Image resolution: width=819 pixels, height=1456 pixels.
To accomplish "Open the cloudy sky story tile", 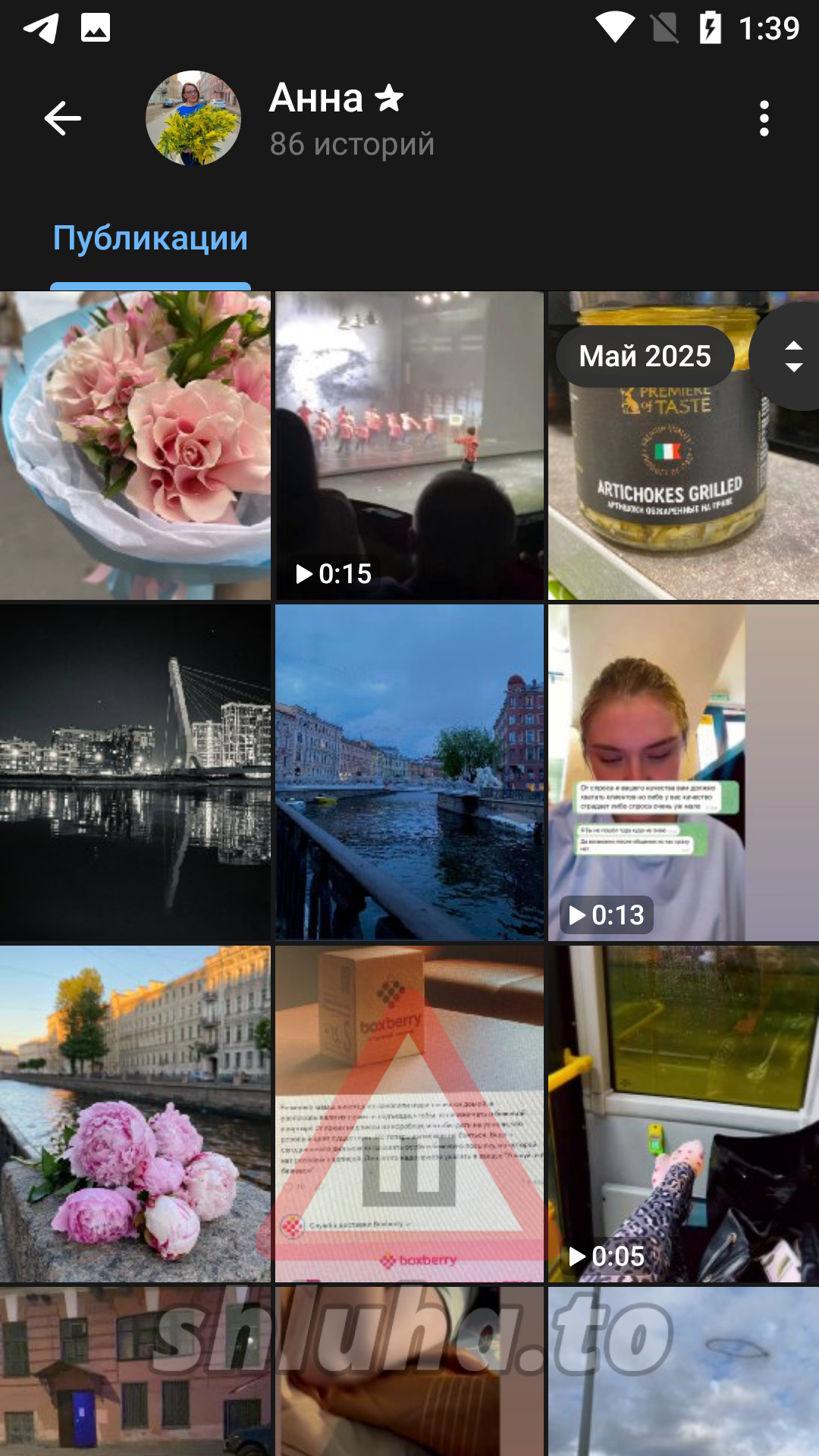I will [x=682, y=1373].
